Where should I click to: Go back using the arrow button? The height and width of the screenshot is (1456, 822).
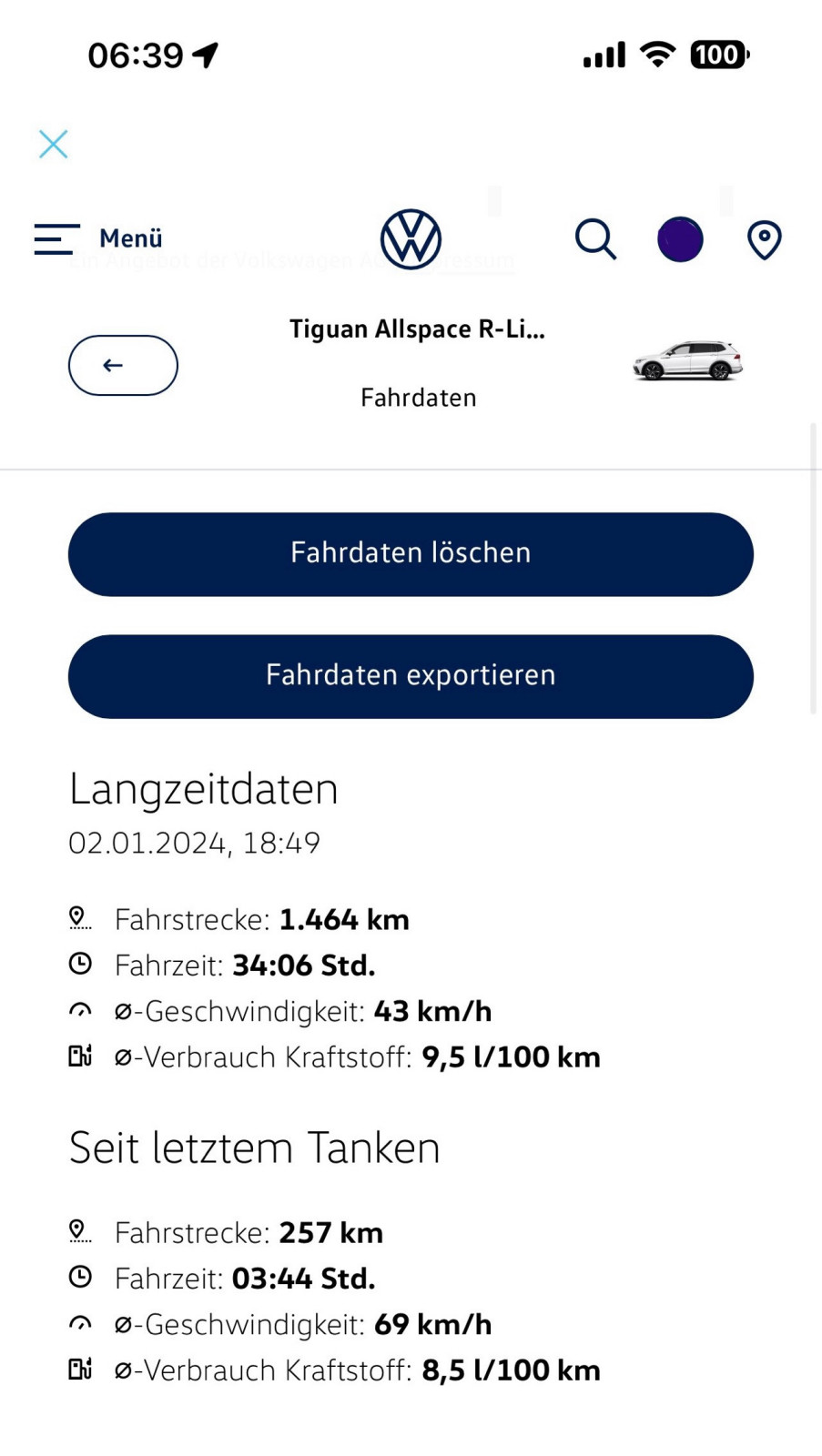pos(122,365)
